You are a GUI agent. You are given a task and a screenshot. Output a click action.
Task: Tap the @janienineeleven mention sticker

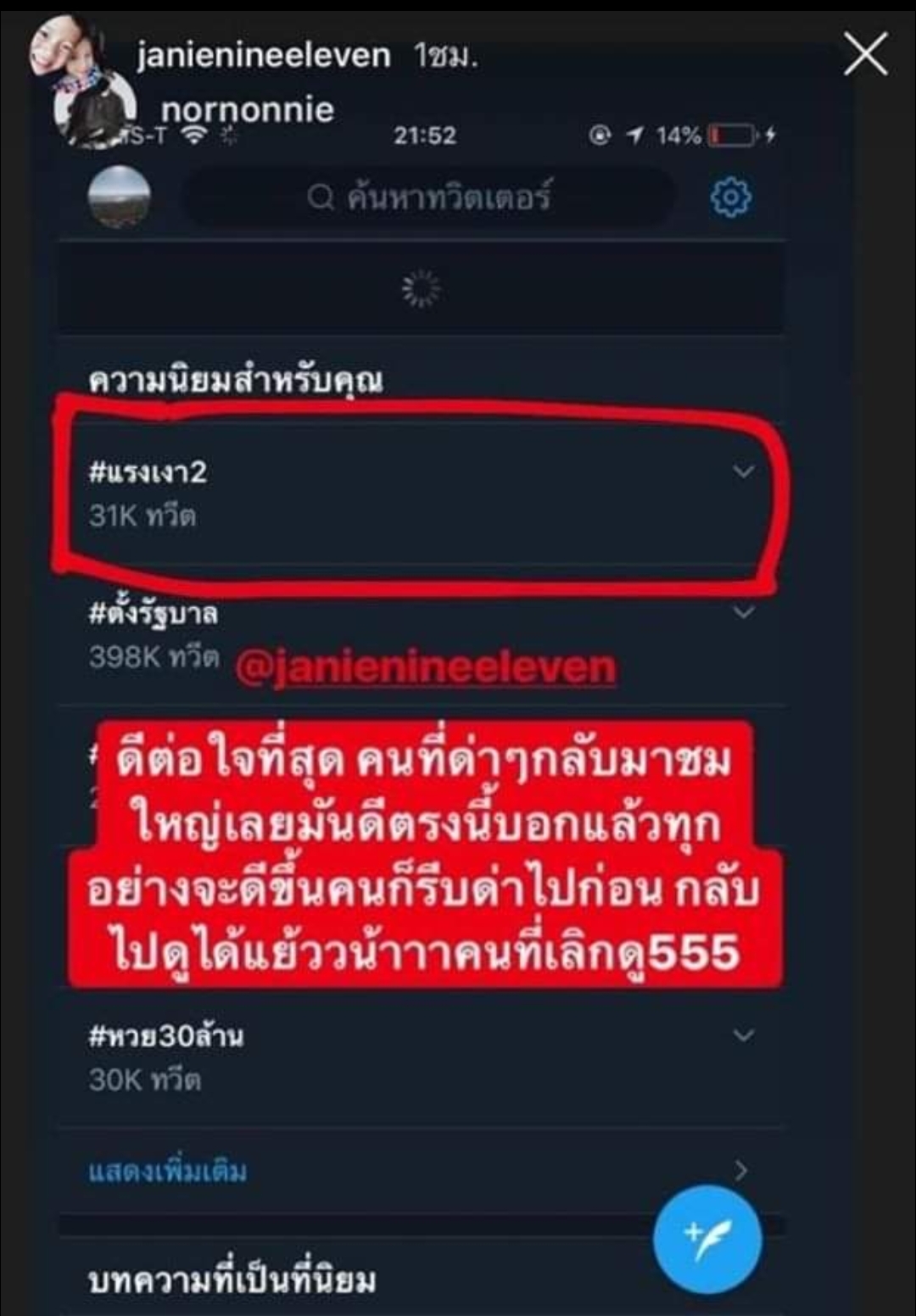pyautogui.click(x=425, y=668)
